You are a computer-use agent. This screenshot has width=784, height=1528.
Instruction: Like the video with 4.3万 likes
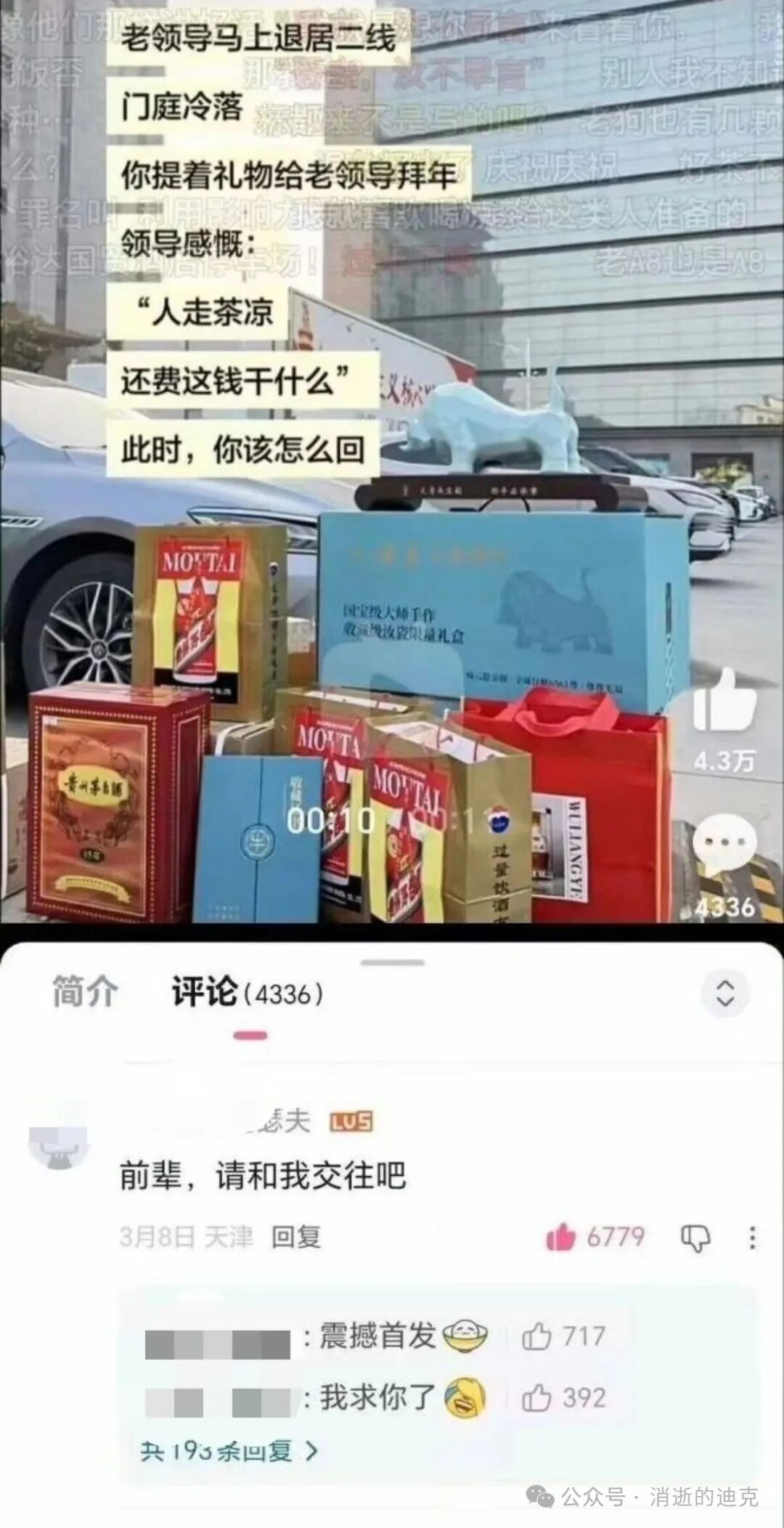tap(724, 702)
